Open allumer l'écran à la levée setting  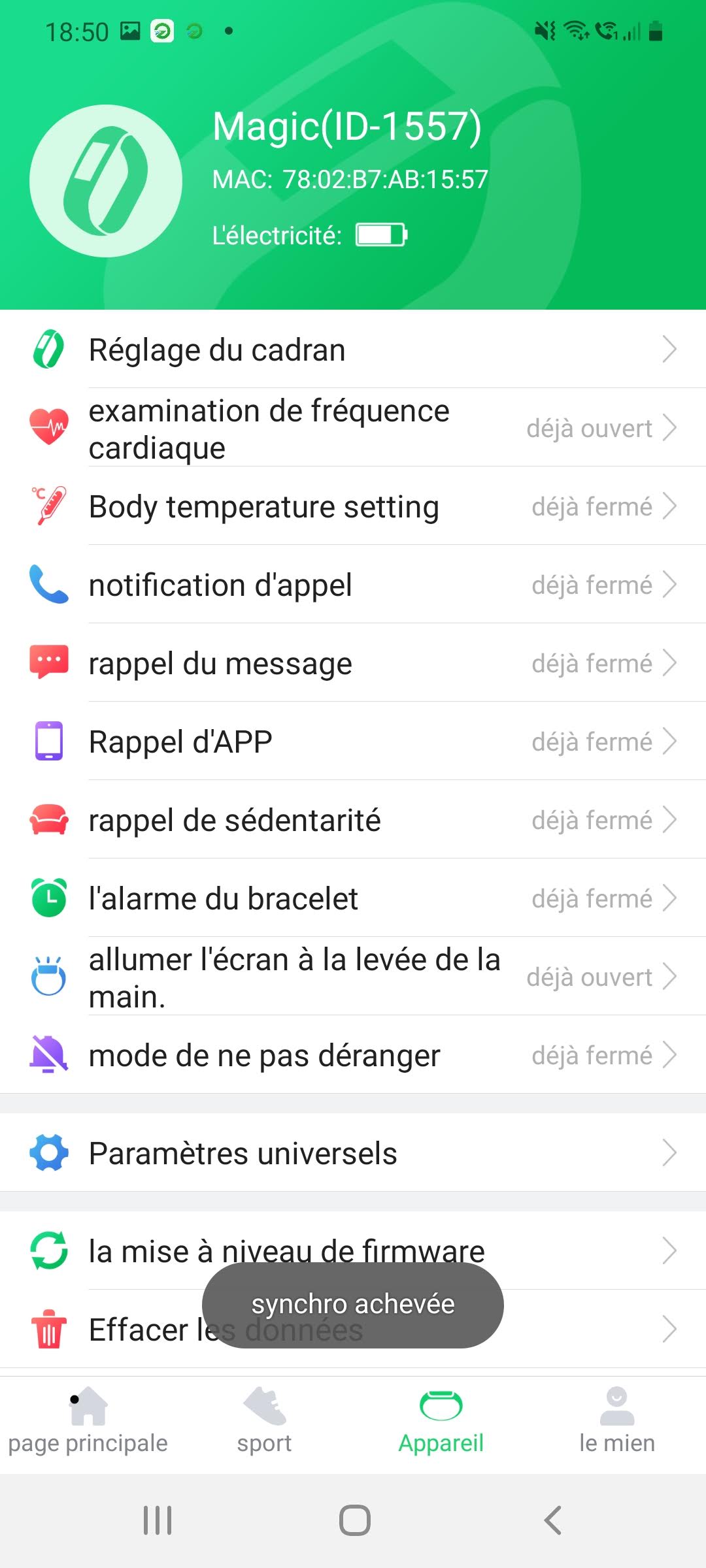click(x=353, y=977)
